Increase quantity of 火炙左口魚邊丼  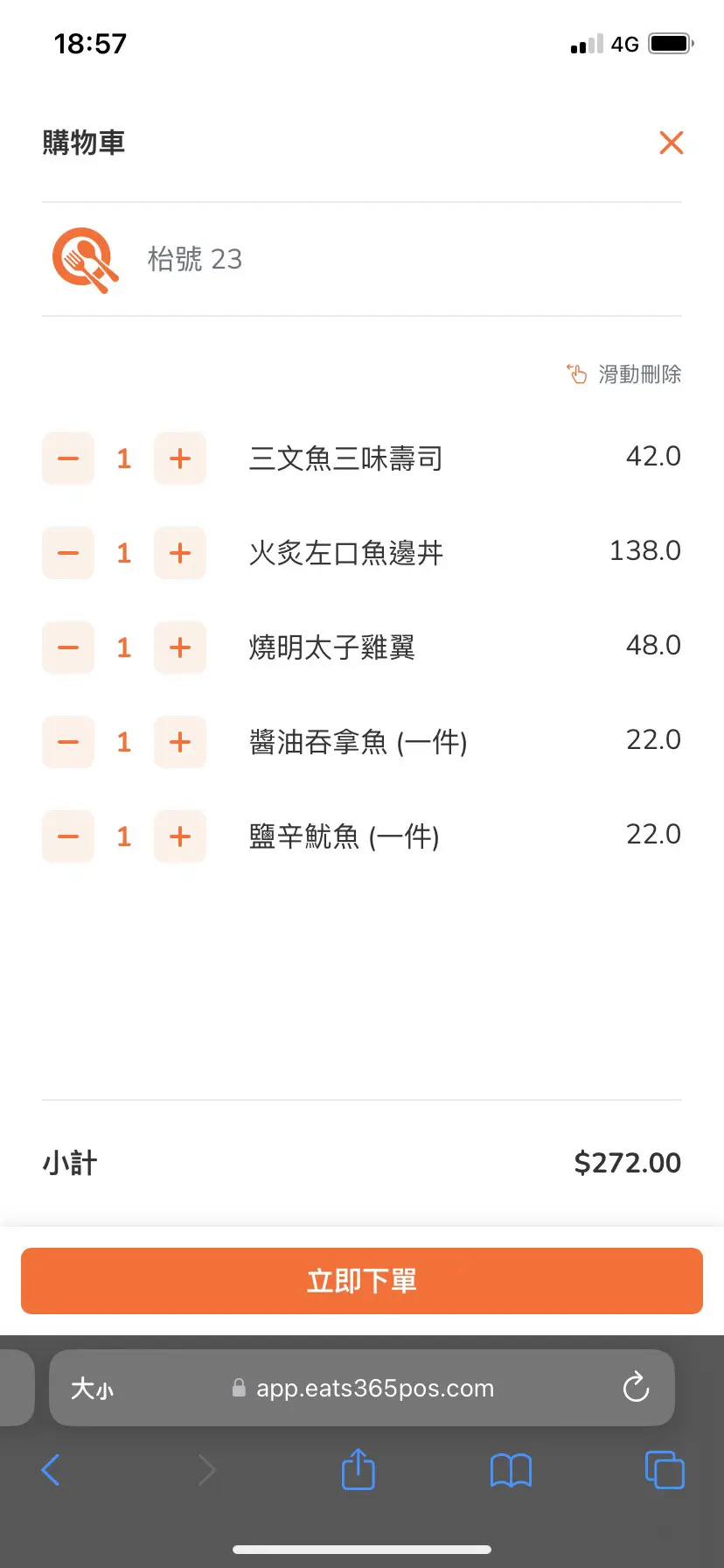tap(180, 553)
